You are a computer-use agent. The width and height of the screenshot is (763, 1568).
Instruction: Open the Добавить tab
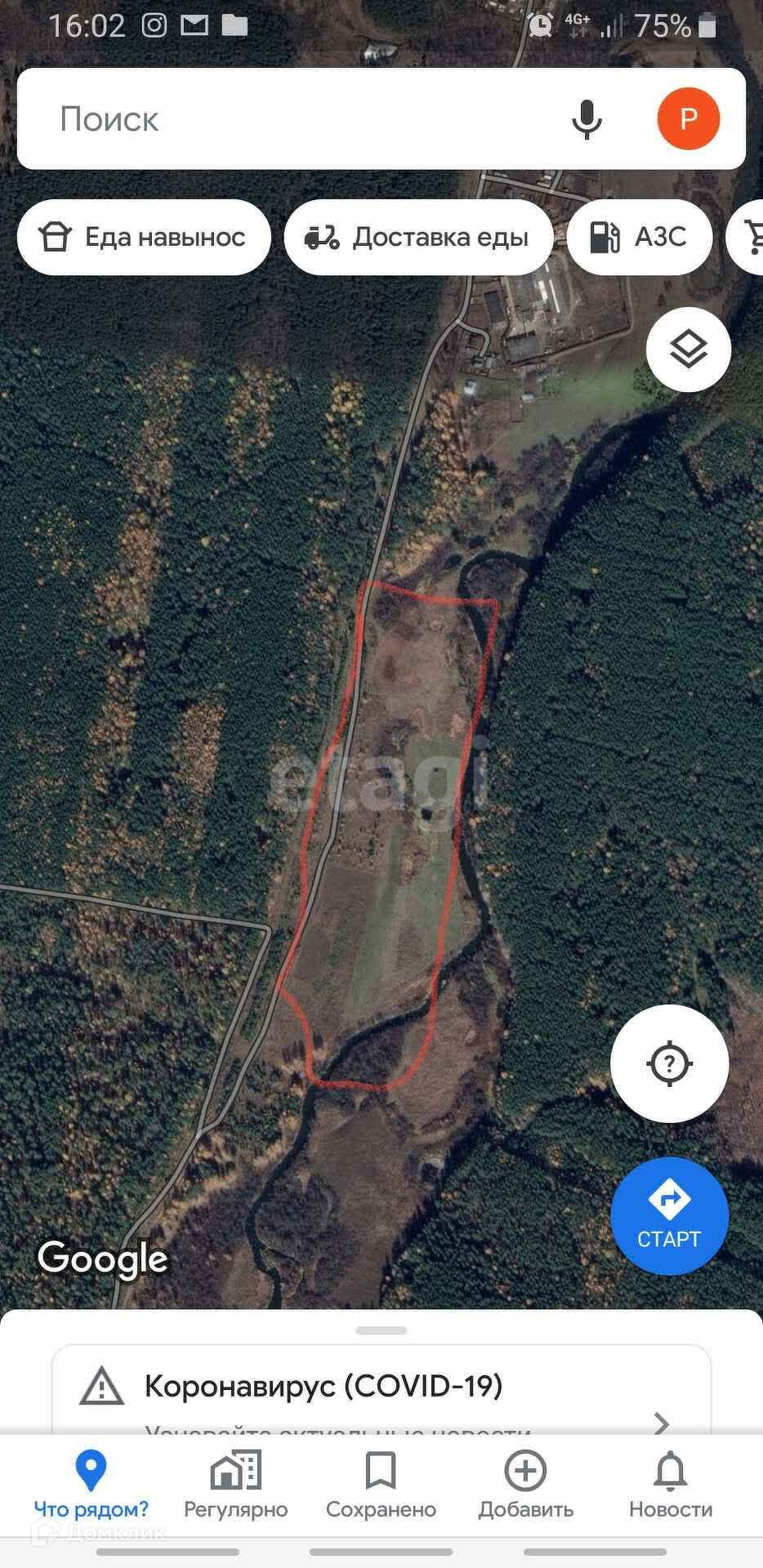525,1485
